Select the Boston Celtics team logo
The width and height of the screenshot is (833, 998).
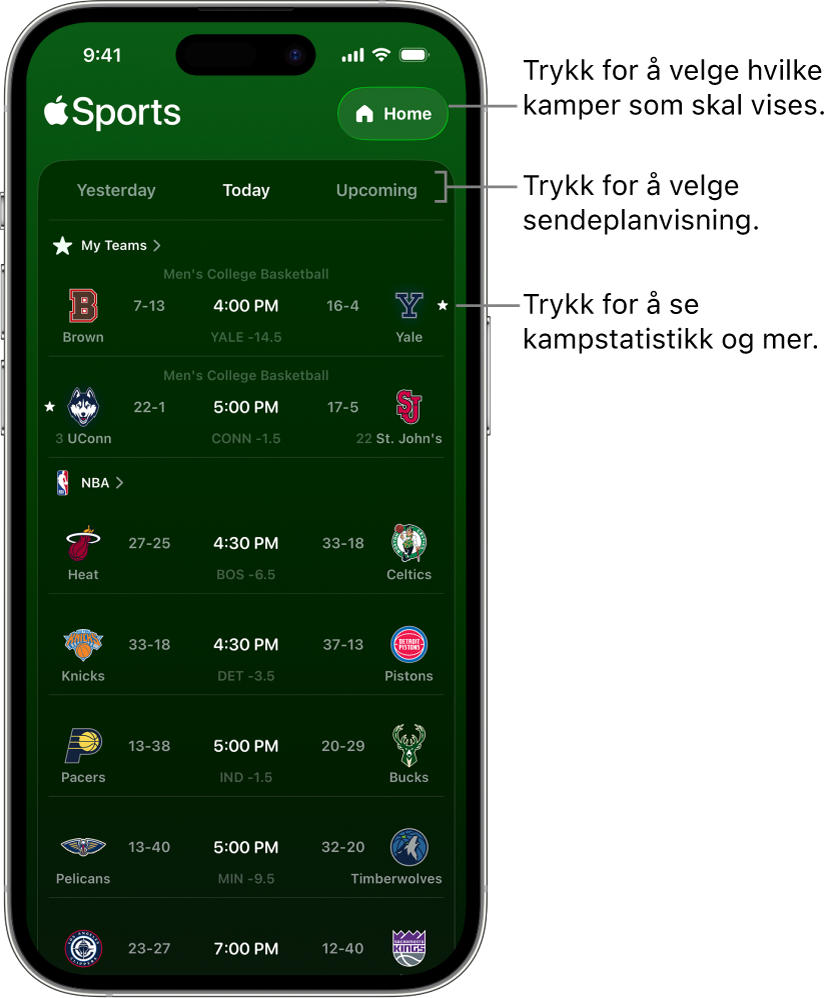[x=408, y=541]
